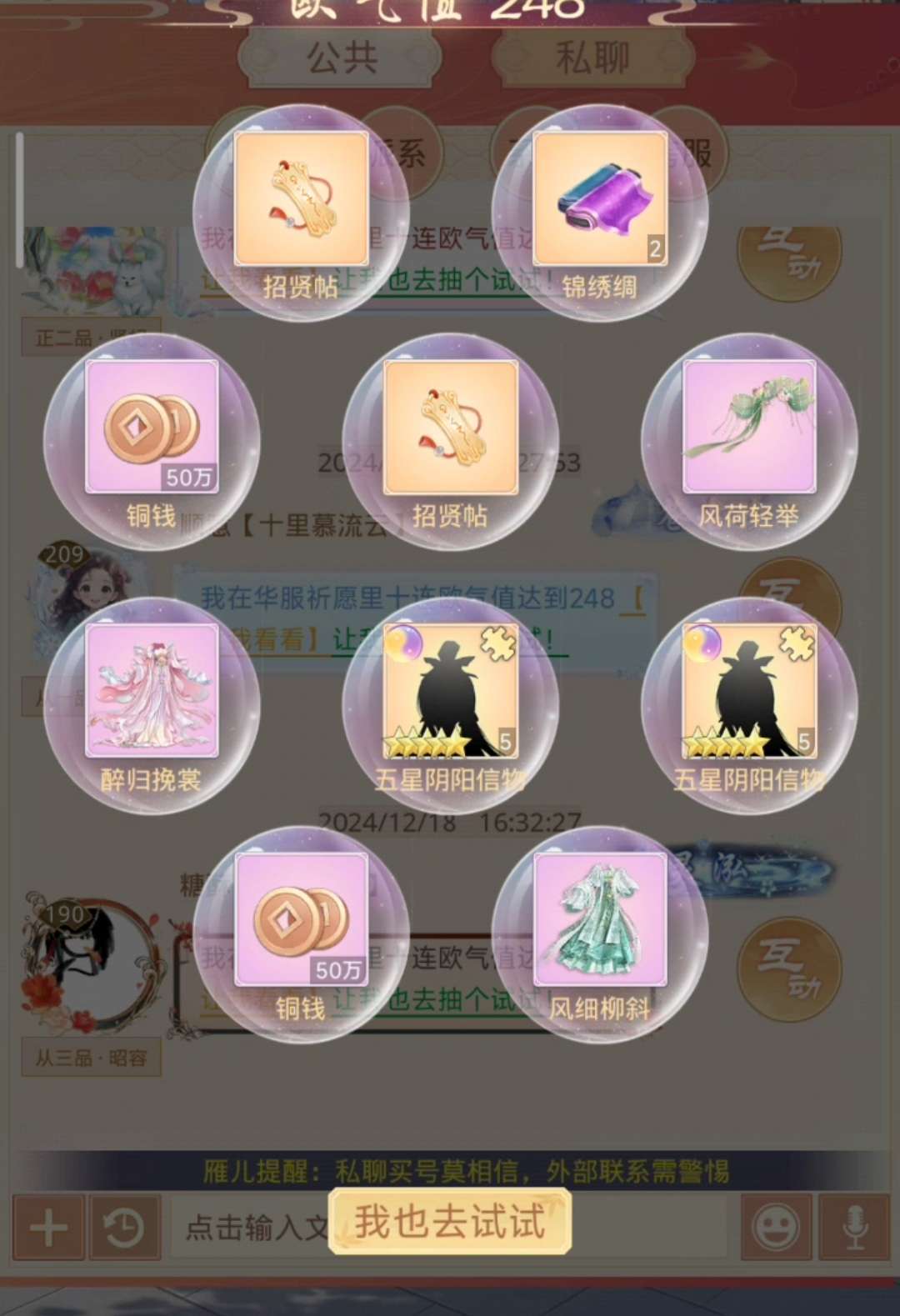The width and height of the screenshot is (900, 1316).
Task: View the 锦绣绸 item reward
Action: pyautogui.click(x=599, y=198)
